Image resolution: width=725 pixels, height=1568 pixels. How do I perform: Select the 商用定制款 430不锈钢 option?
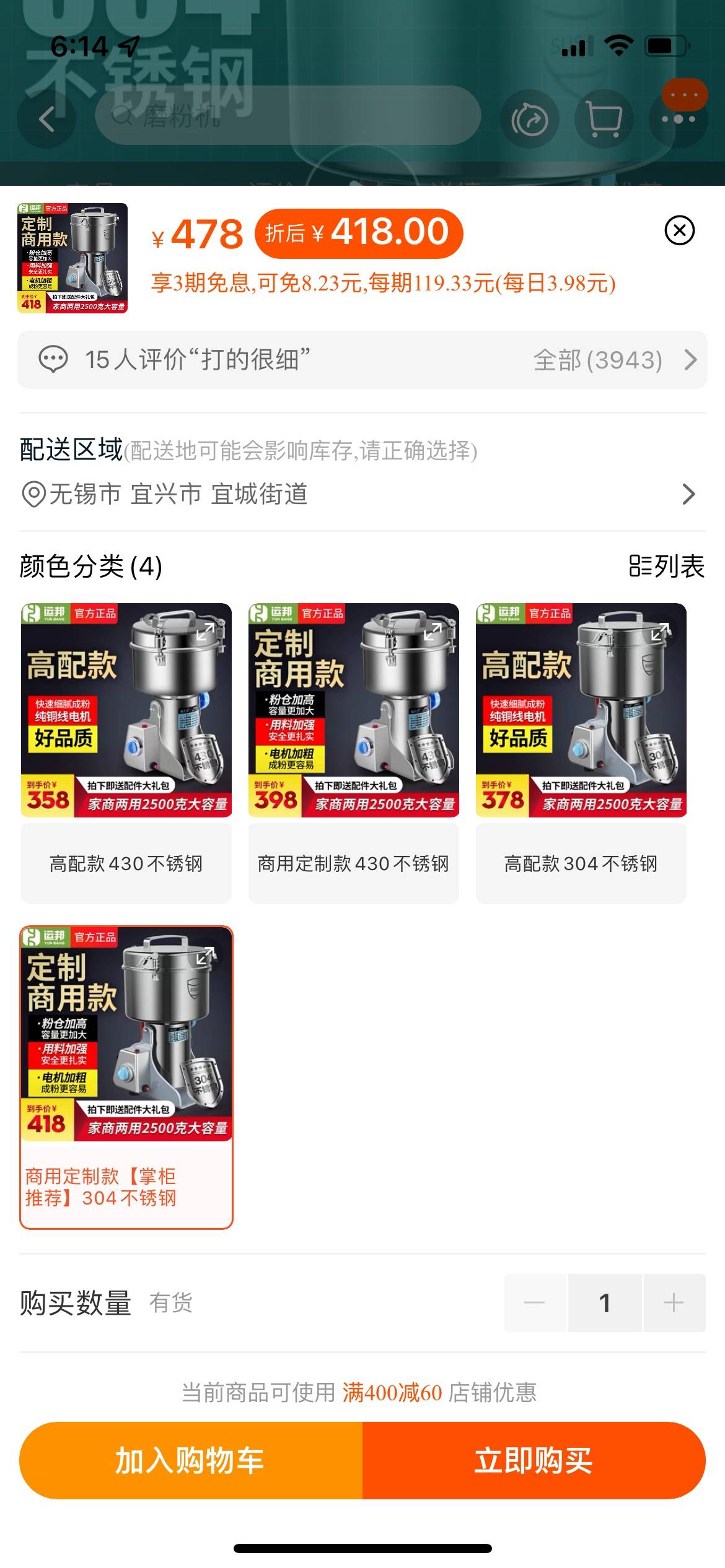(x=353, y=863)
